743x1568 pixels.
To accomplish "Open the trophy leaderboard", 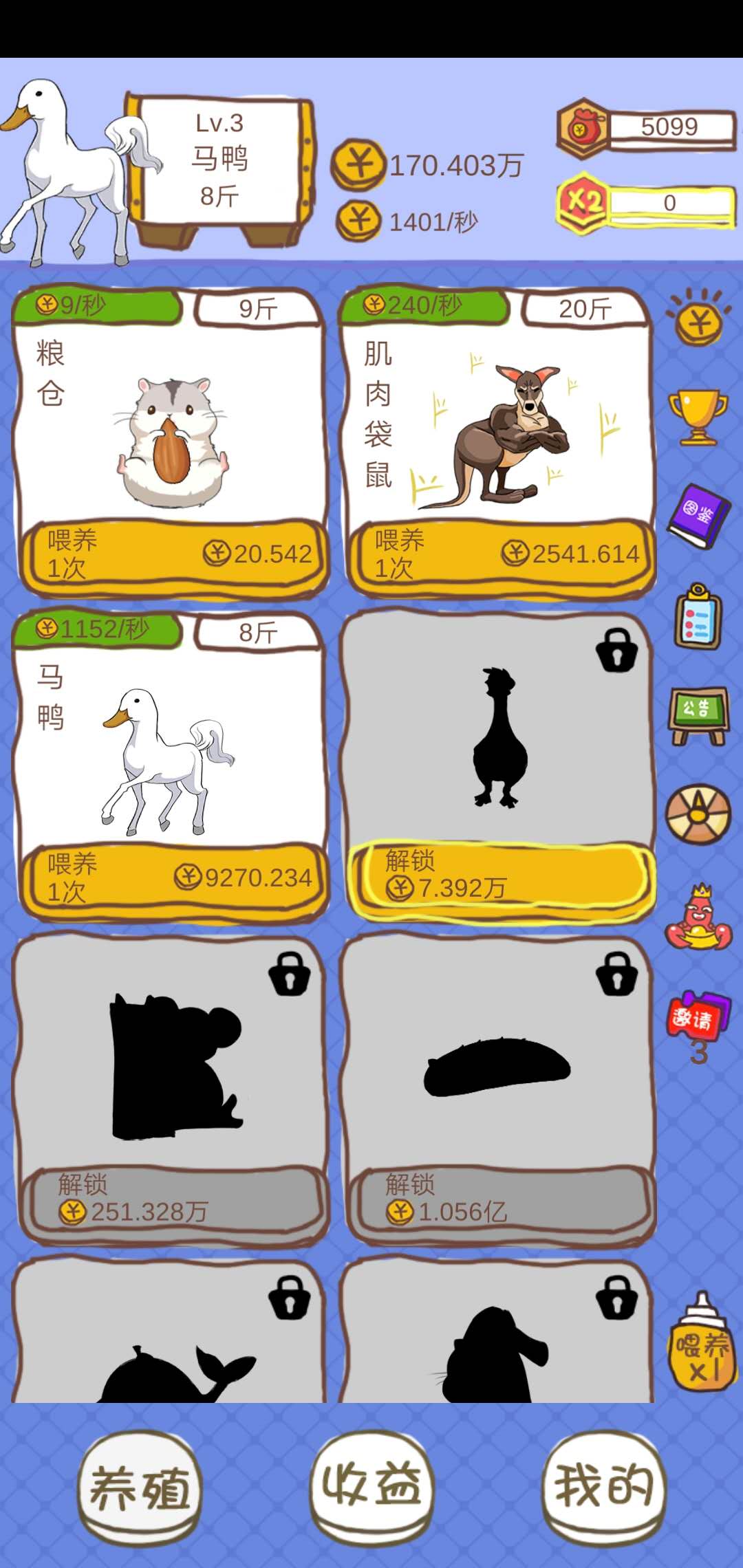I will pyautogui.click(x=698, y=417).
